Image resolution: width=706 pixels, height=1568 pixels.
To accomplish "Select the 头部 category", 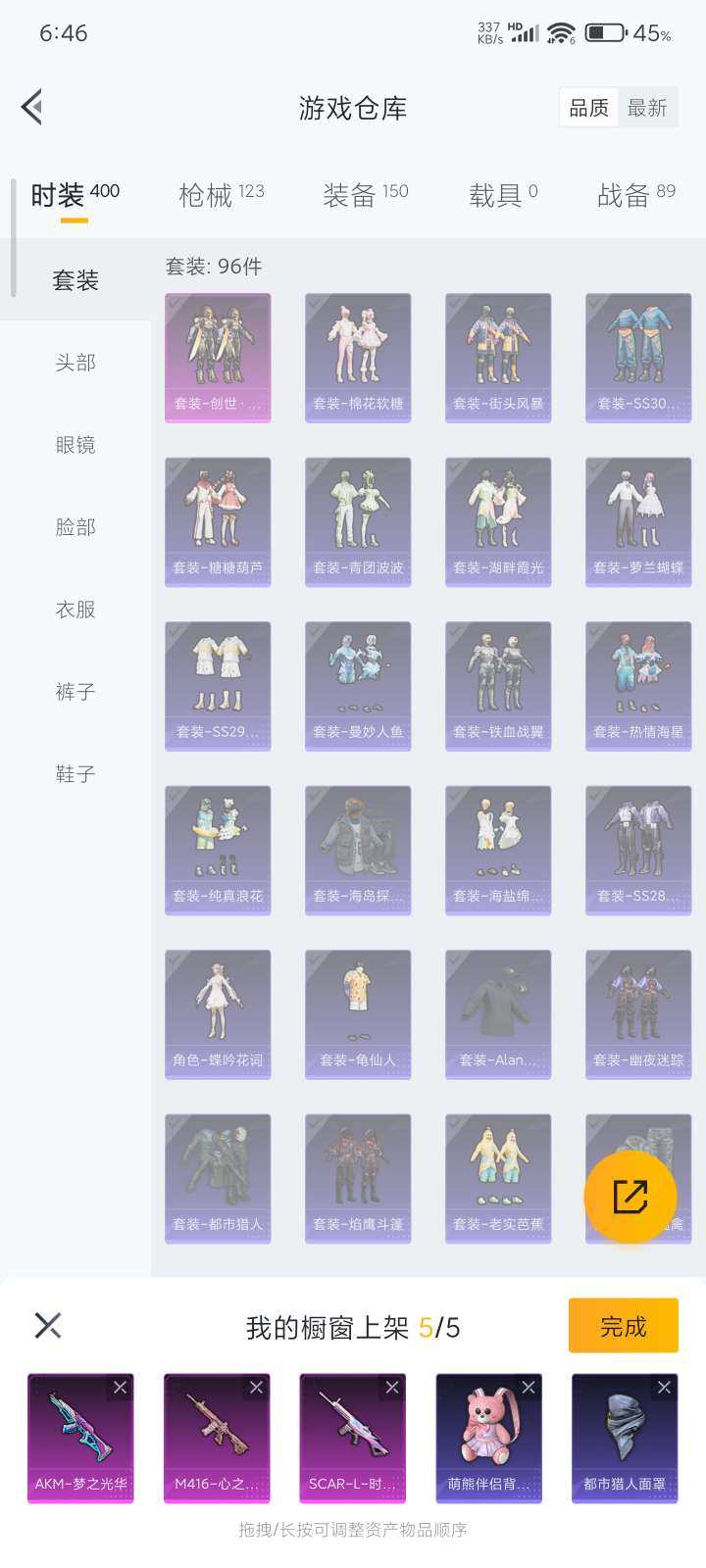I will coord(76,363).
